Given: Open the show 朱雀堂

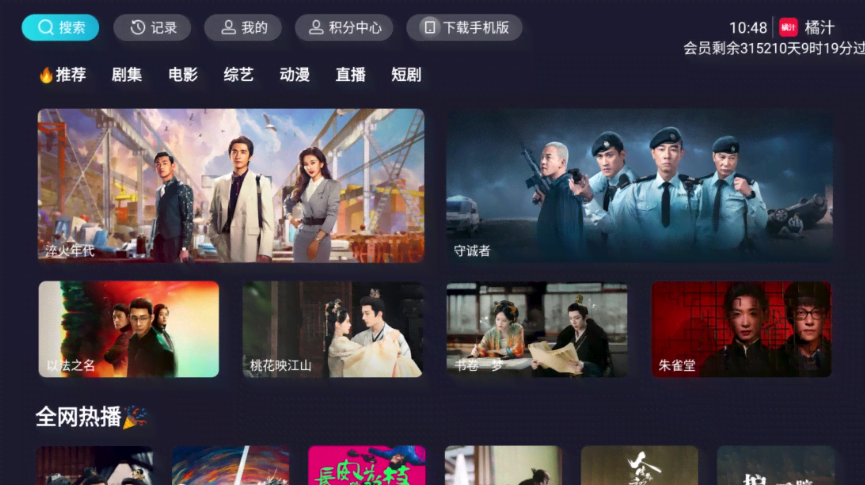Looking at the screenshot, I should click(x=741, y=329).
